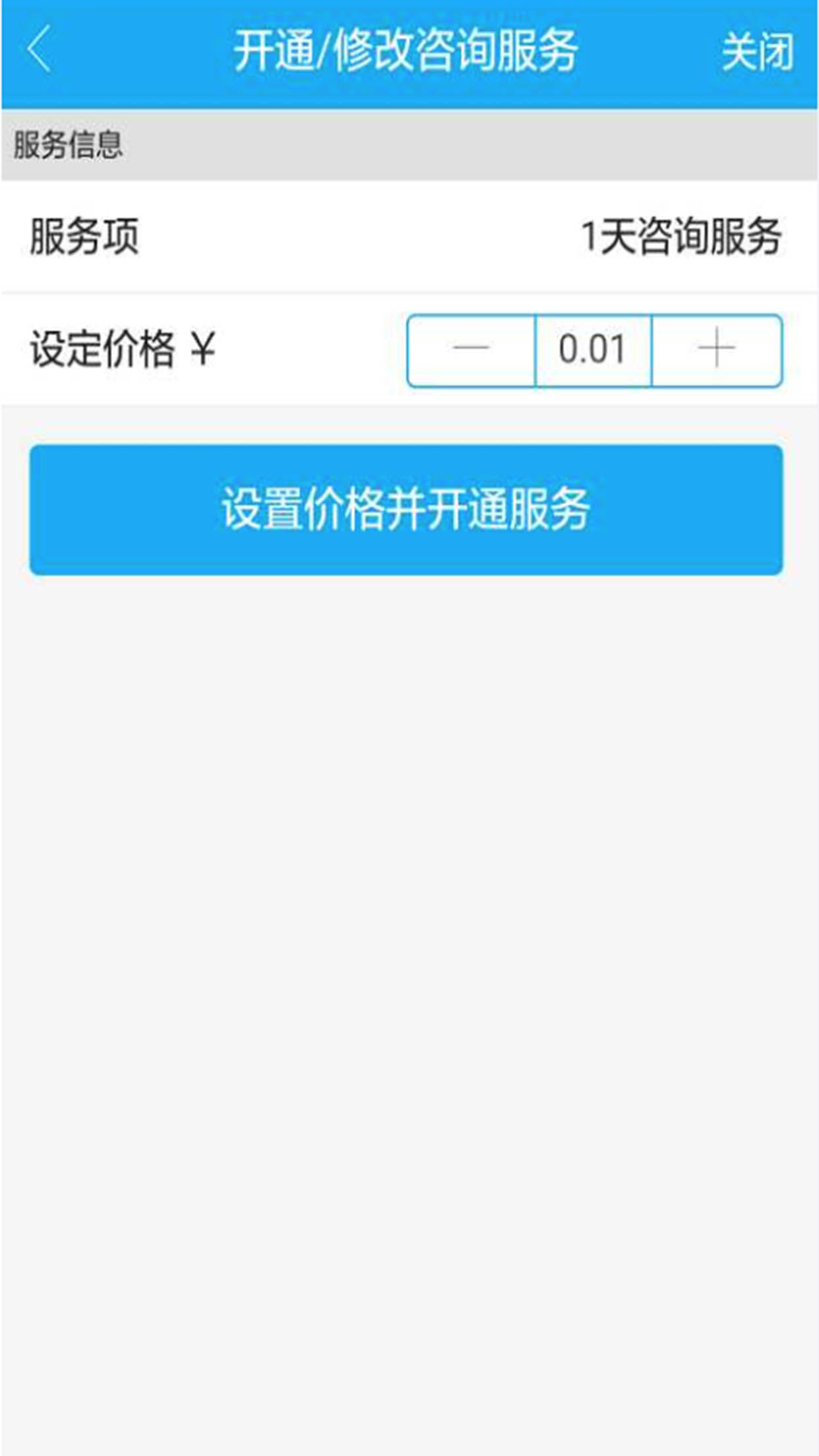Tap 设置价格并开通服务 button
Viewport: 819px width, 1456px height.
tap(406, 510)
